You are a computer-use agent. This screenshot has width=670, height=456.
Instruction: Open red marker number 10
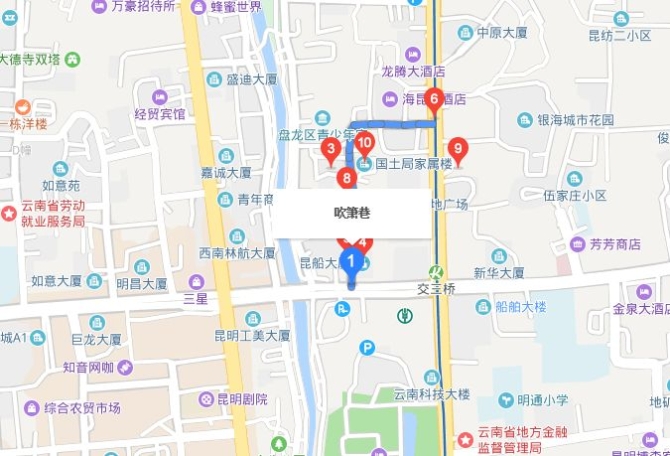365,143
